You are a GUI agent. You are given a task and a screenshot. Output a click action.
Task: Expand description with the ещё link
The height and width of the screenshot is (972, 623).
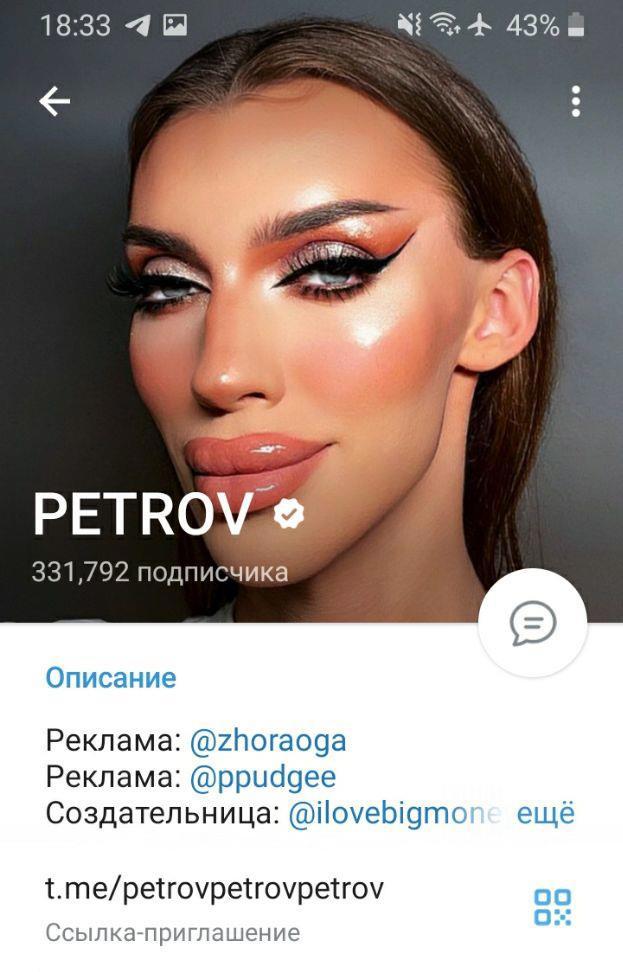[551, 813]
